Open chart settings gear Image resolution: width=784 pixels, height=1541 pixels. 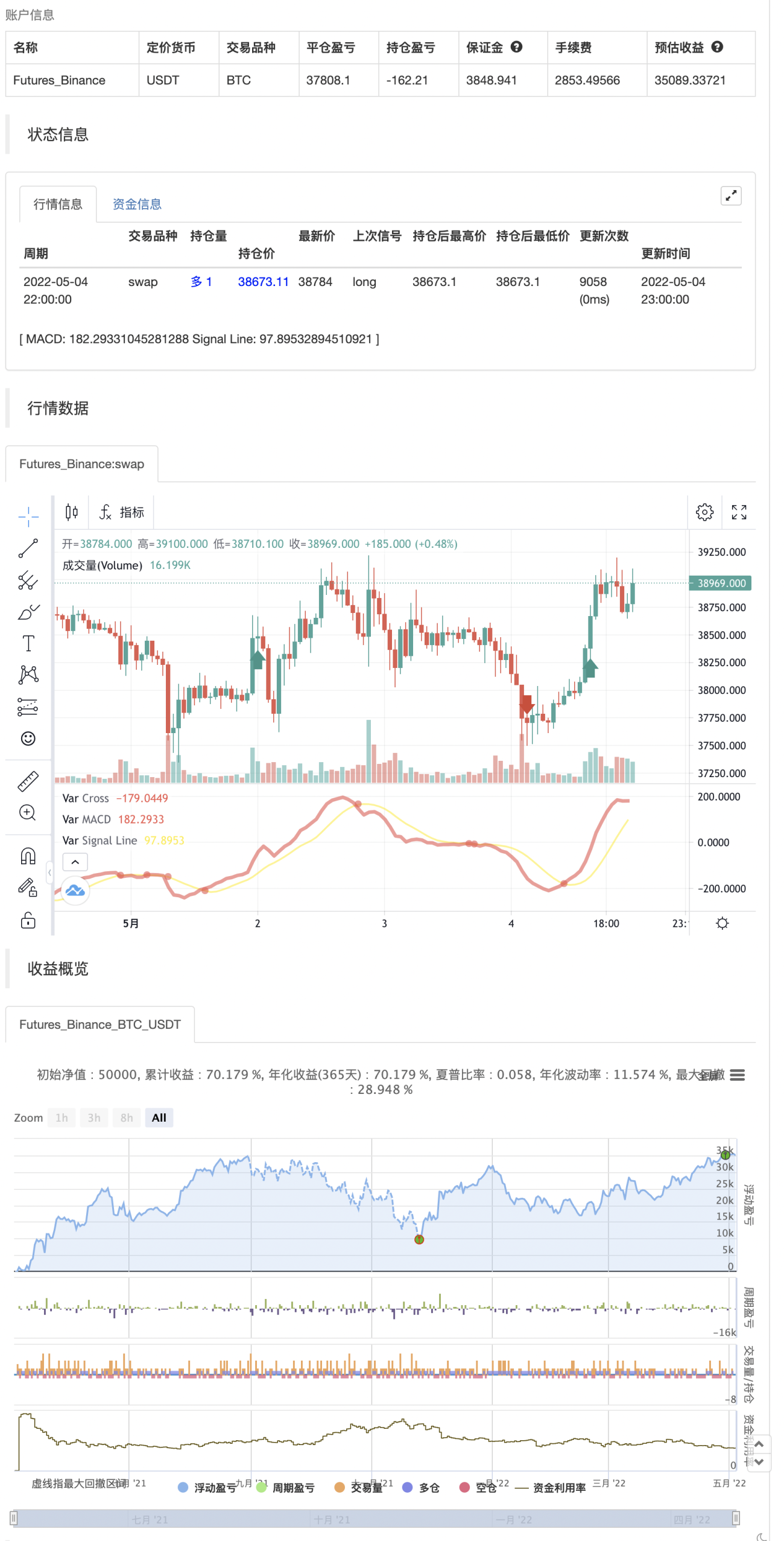click(704, 512)
